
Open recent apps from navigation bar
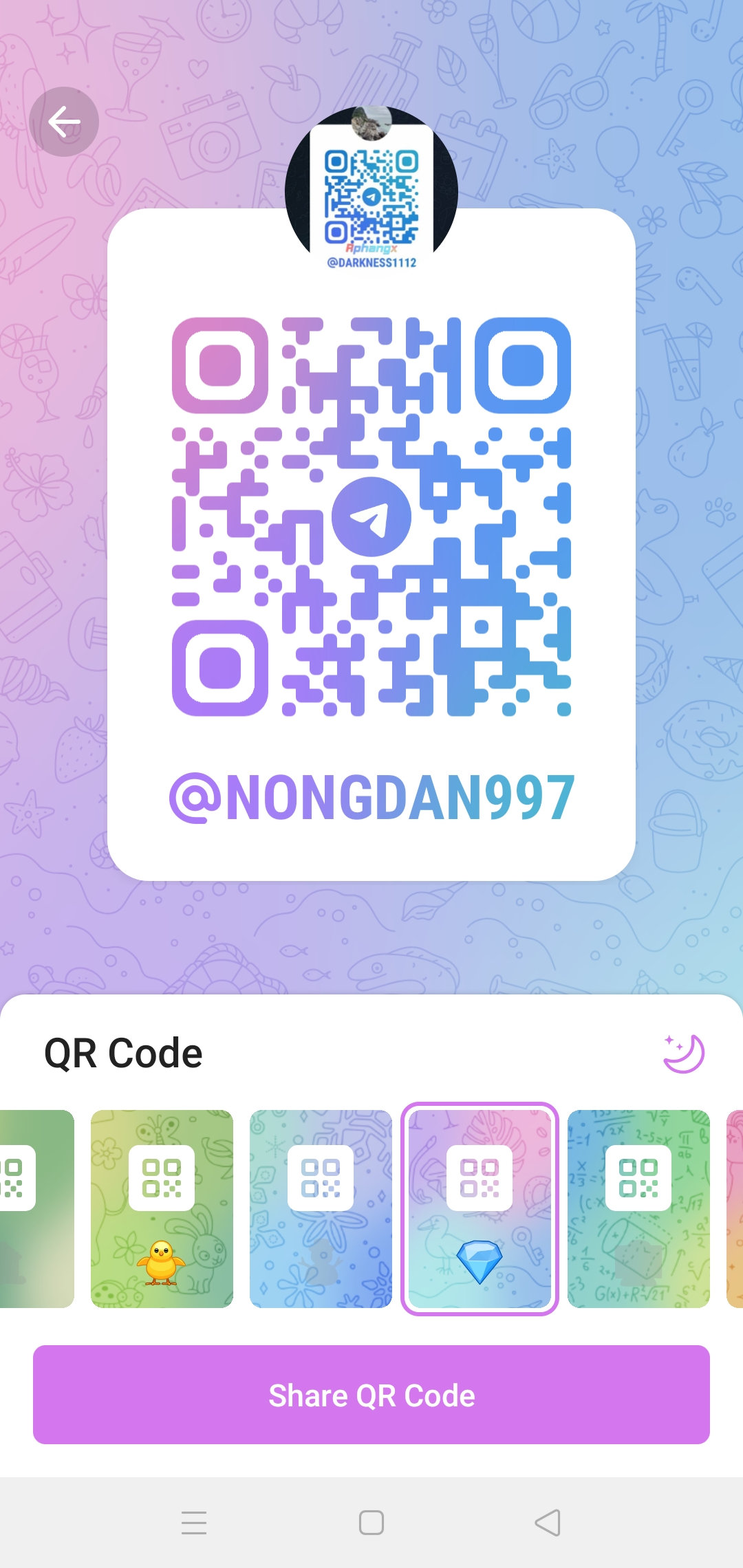point(194,1523)
